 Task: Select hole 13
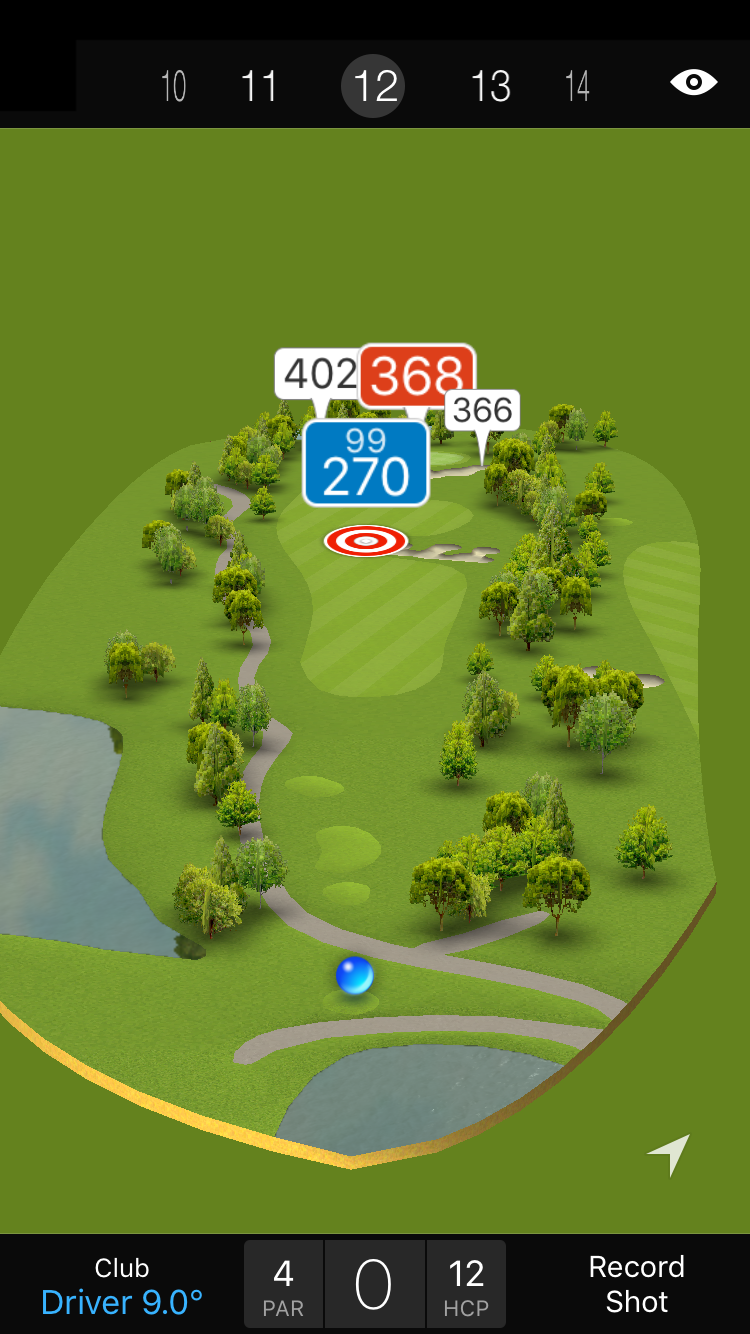(490, 86)
